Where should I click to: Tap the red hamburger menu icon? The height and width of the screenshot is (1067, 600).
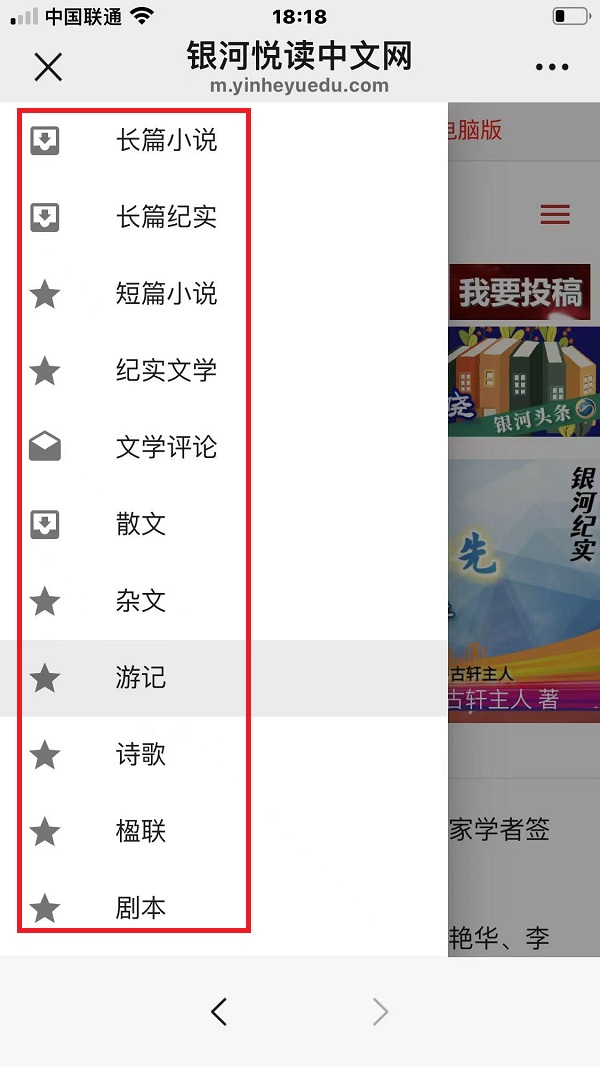point(554,215)
